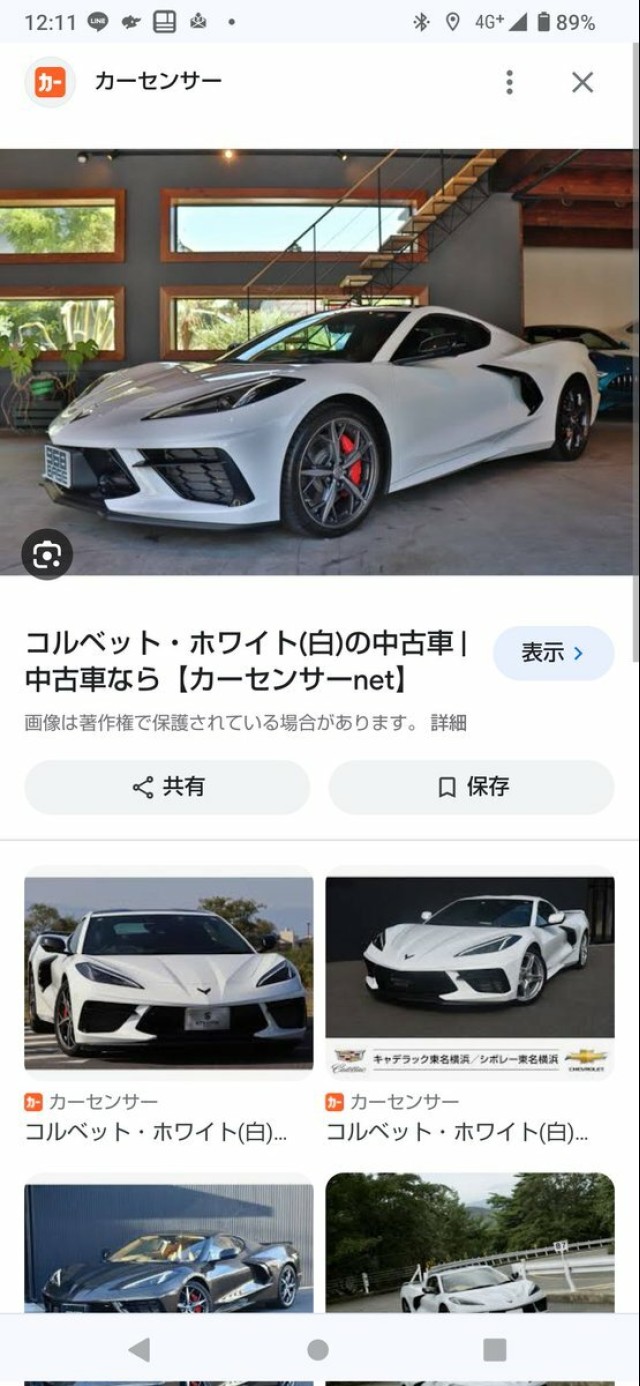Tap the 表示 button to visit the page
640x1386 pixels.
pos(553,653)
